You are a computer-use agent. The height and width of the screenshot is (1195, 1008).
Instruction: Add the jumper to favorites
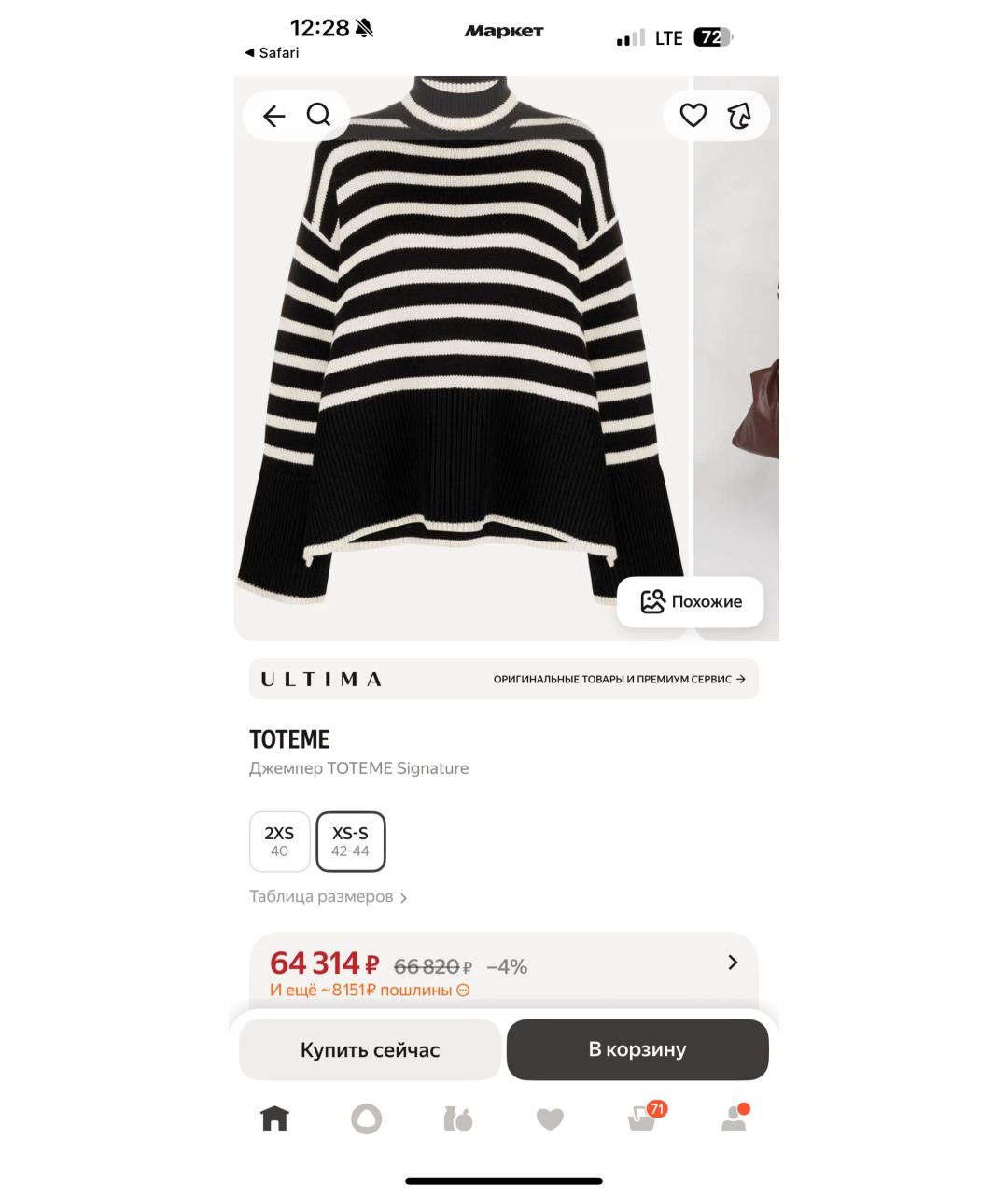693,116
